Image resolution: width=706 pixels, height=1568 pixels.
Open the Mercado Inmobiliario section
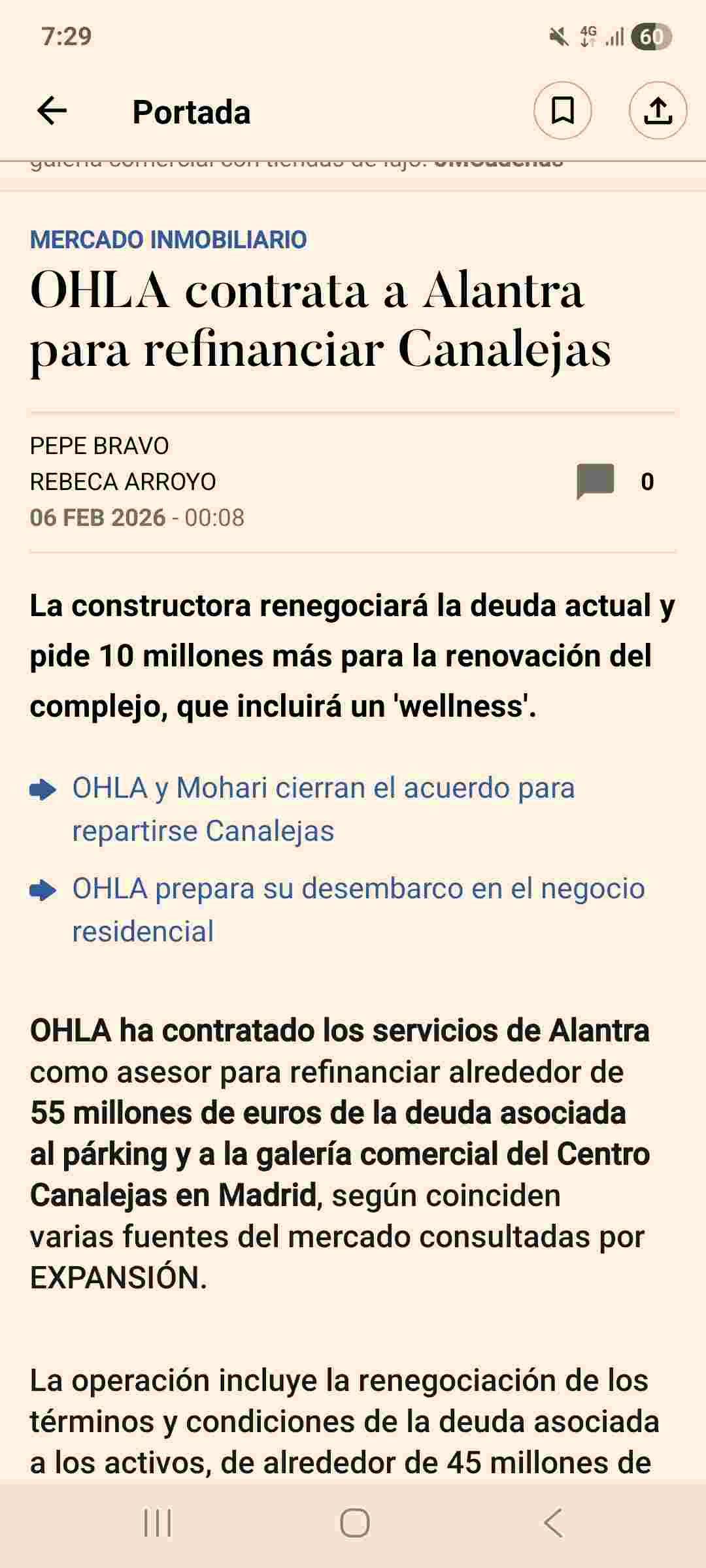click(168, 240)
